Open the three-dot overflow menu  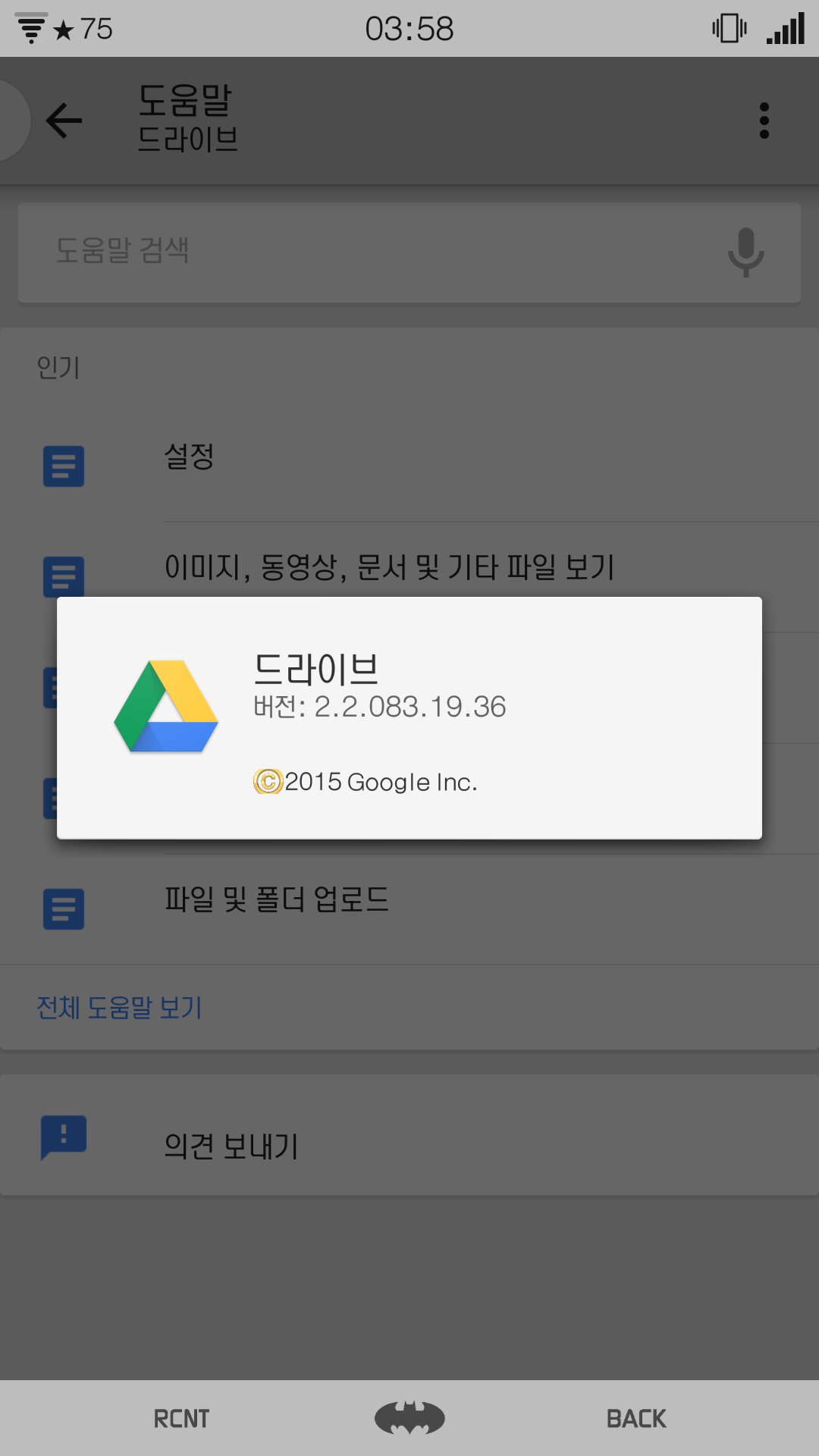(764, 121)
